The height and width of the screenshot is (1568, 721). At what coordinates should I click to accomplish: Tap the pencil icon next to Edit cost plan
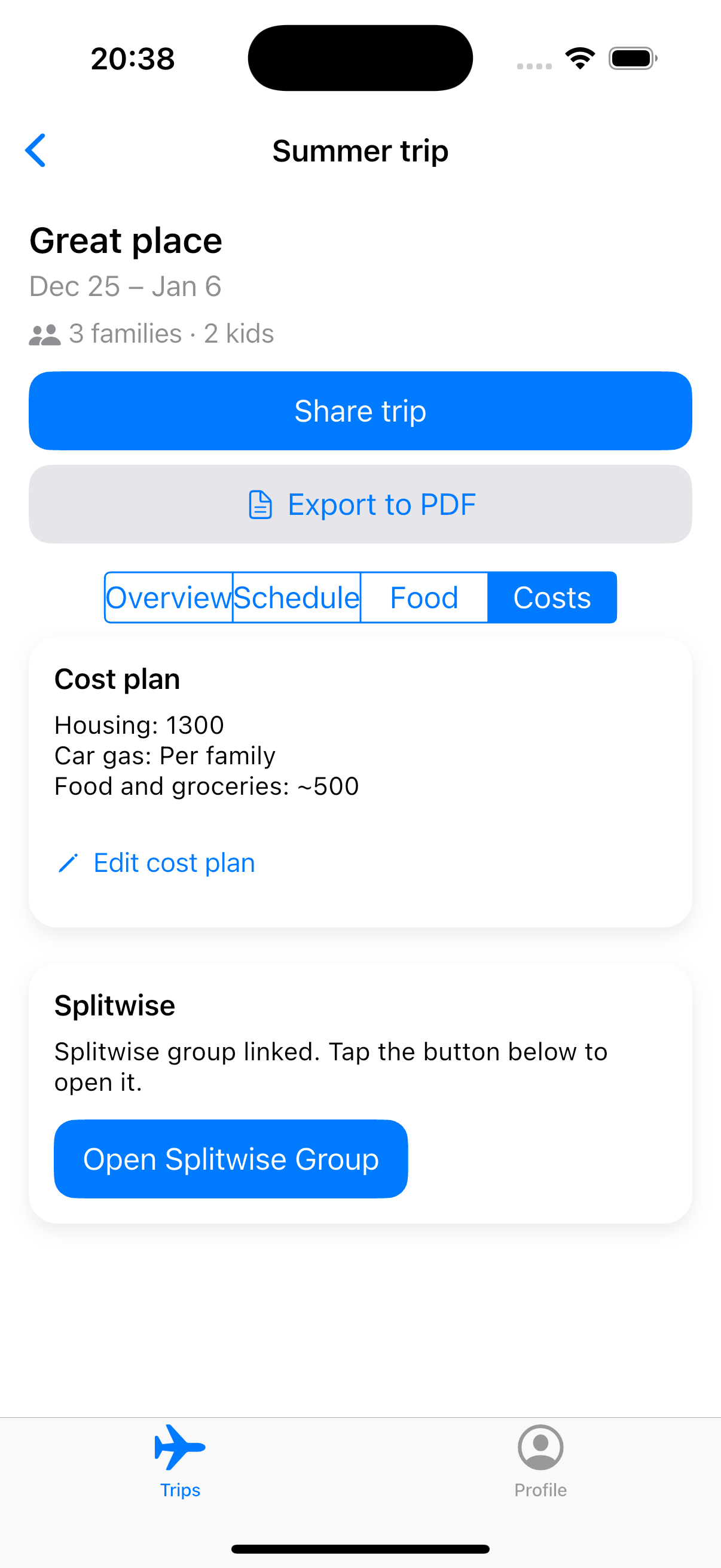coord(68,862)
